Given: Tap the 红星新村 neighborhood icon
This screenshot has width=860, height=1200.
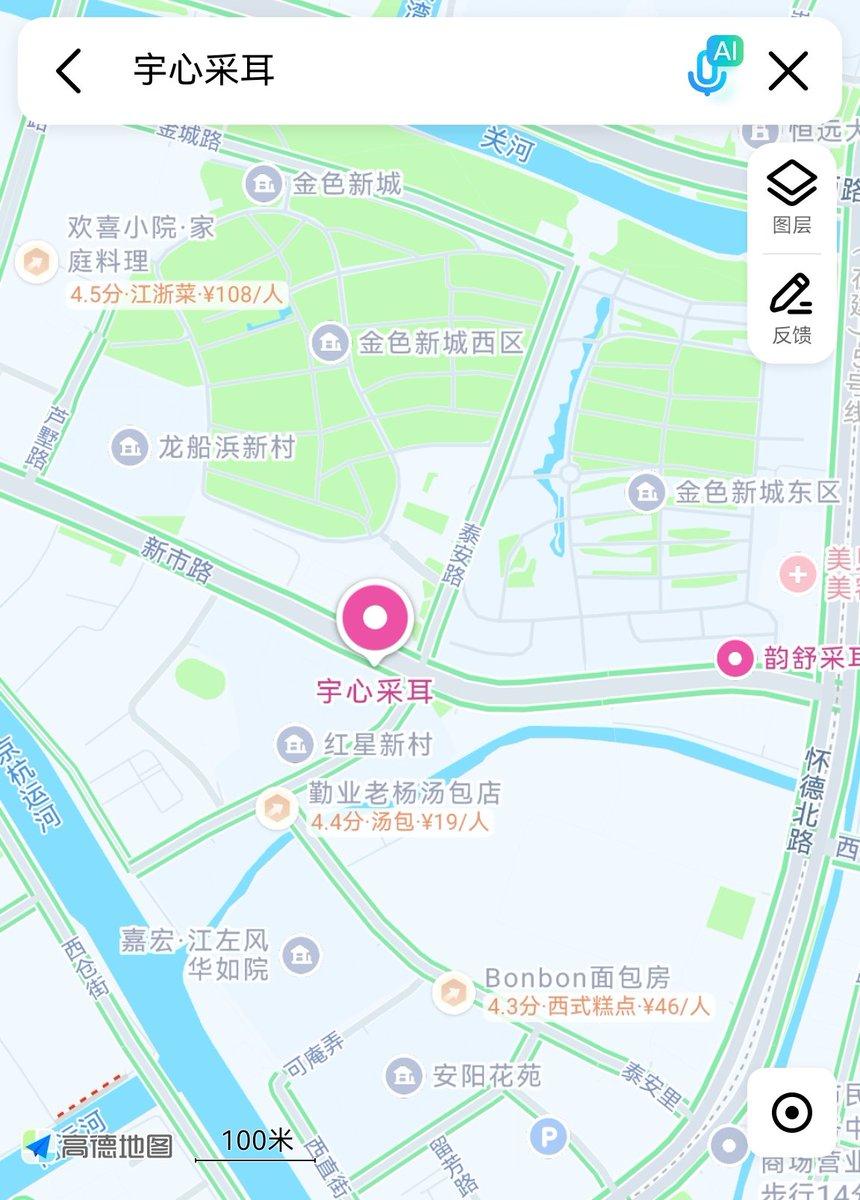Looking at the screenshot, I should 293,746.
